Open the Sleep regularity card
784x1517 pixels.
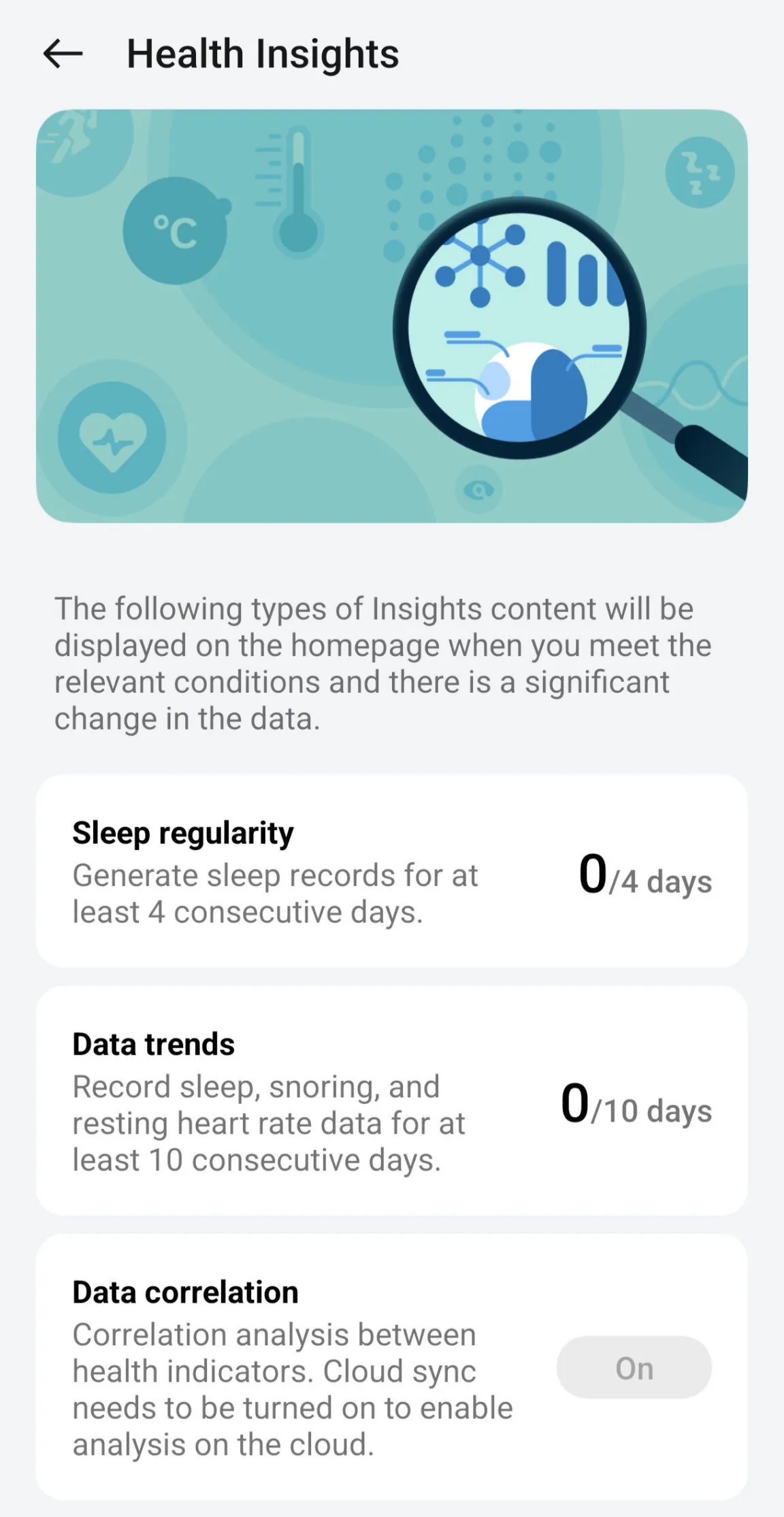pos(391,870)
